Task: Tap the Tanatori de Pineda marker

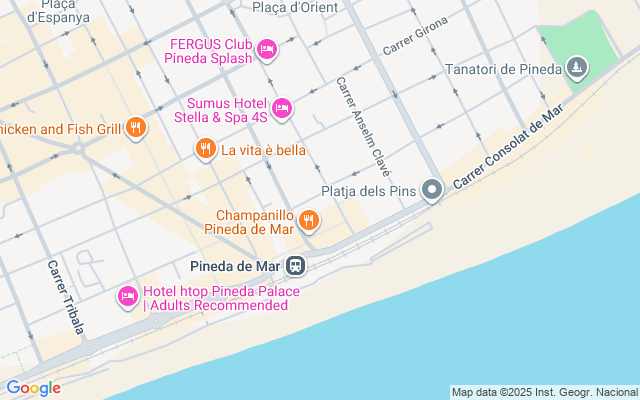Action: click(577, 69)
